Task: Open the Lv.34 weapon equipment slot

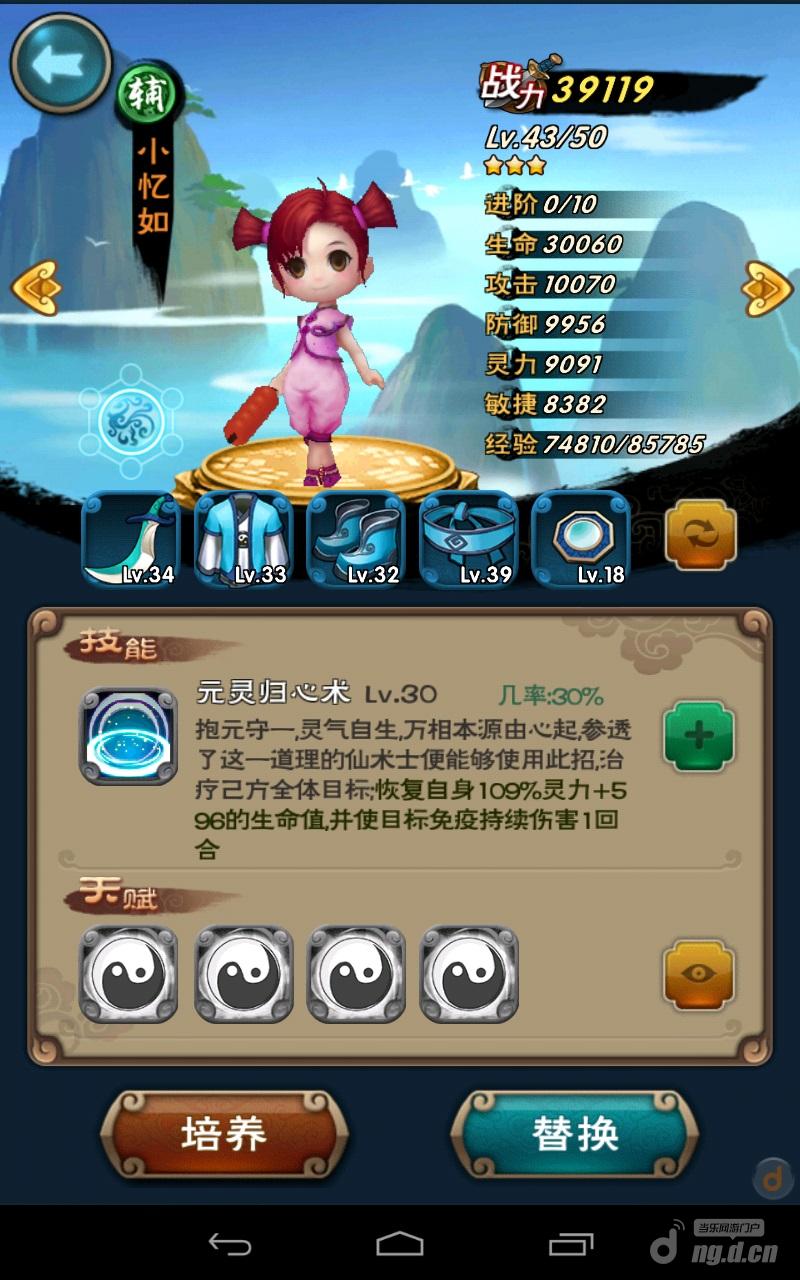Action: click(x=130, y=540)
